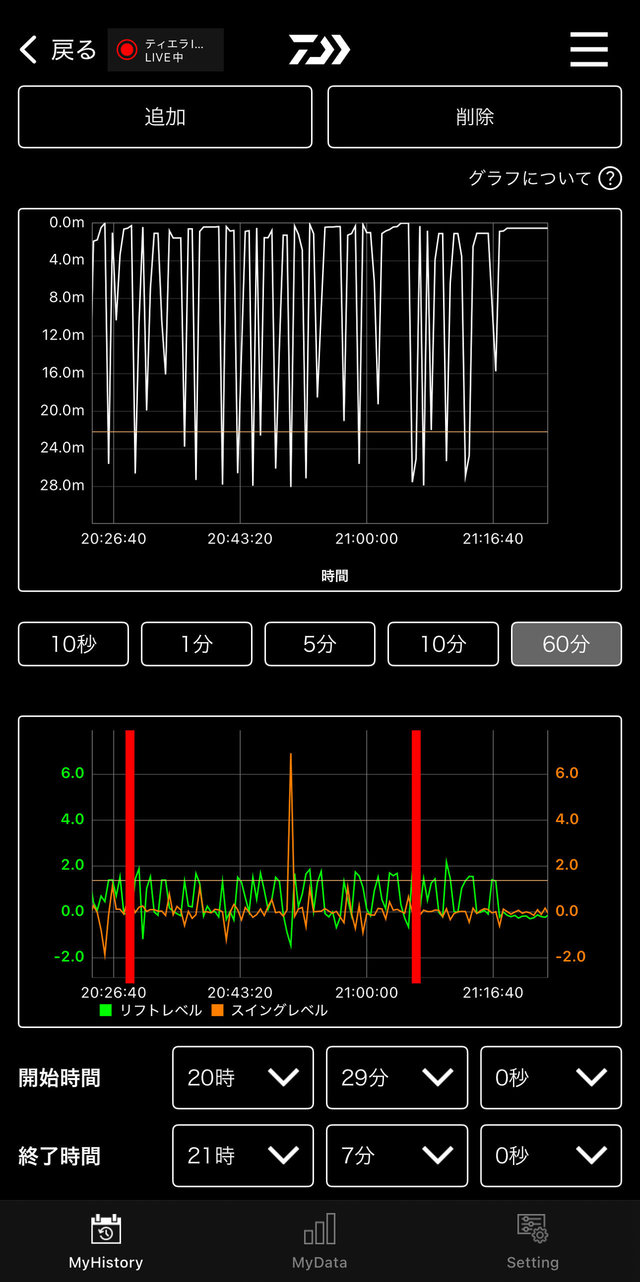Open the グラフについて help icon
This screenshot has width=640, height=1282.
609,179
